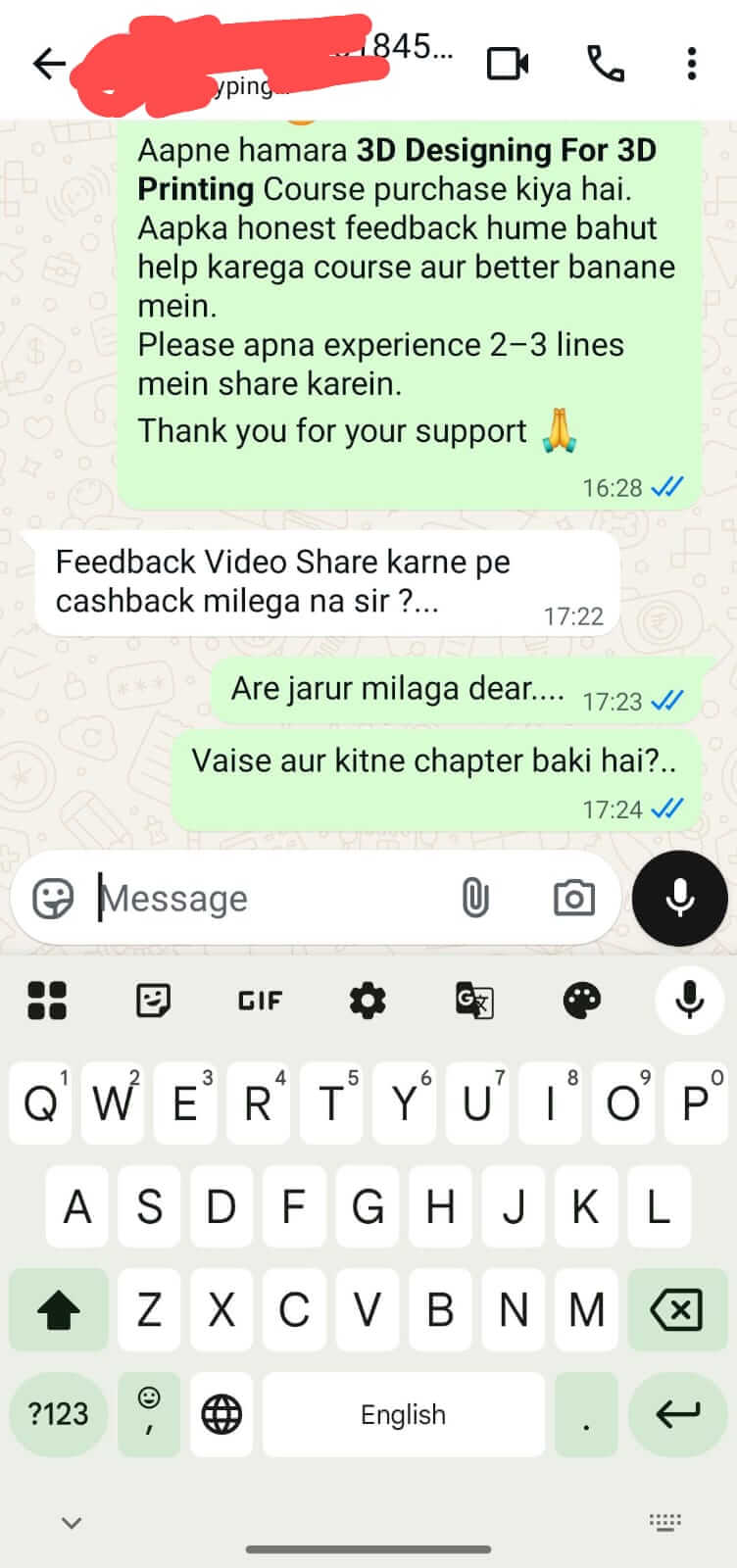The height and width of the screenshot is (1568, 737).
Task: Switch to the ?123 symbols keyboard
Action: (x=58, y=1414)
